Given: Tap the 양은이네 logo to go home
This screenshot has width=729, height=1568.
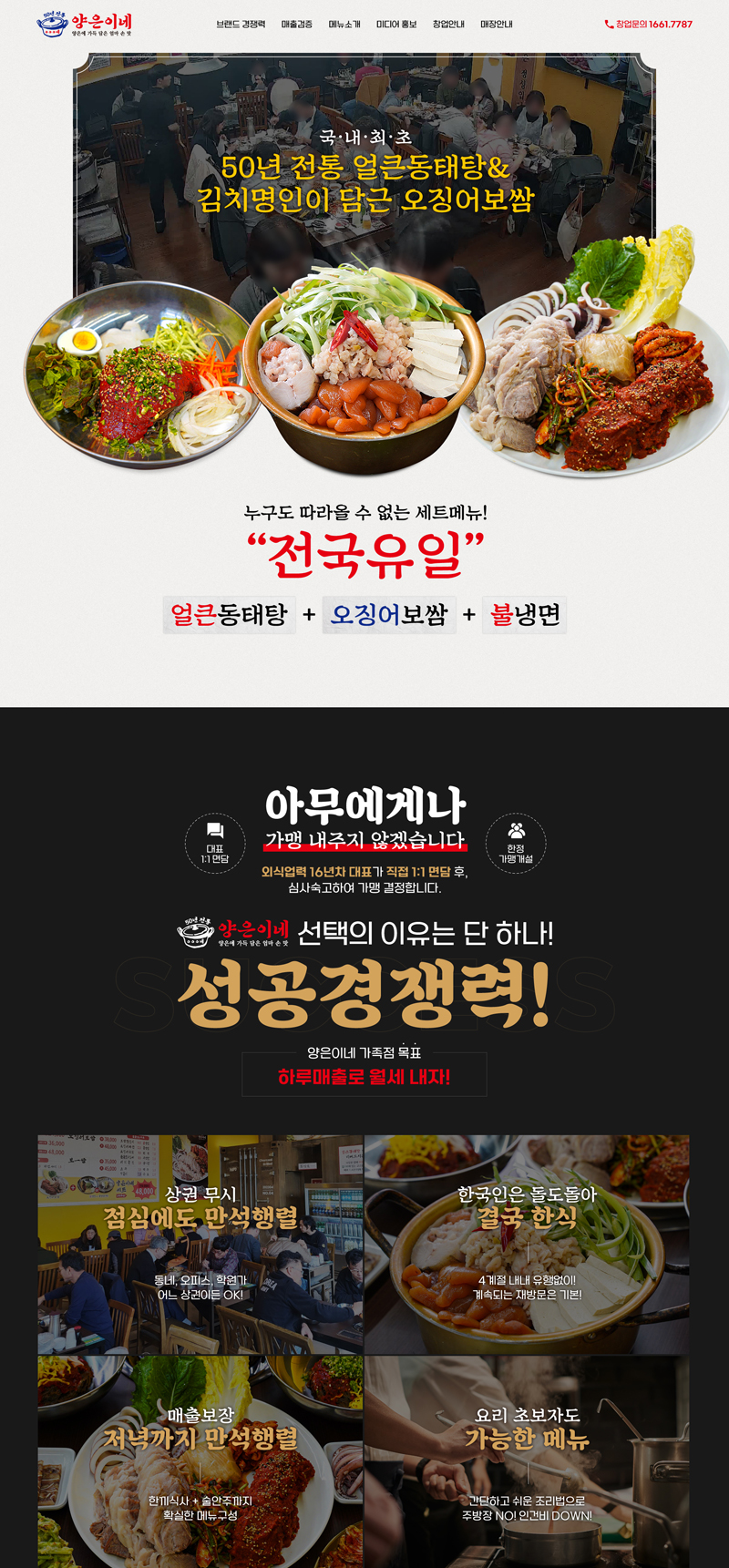Looking at the screenshot, I should coord(84,25).
